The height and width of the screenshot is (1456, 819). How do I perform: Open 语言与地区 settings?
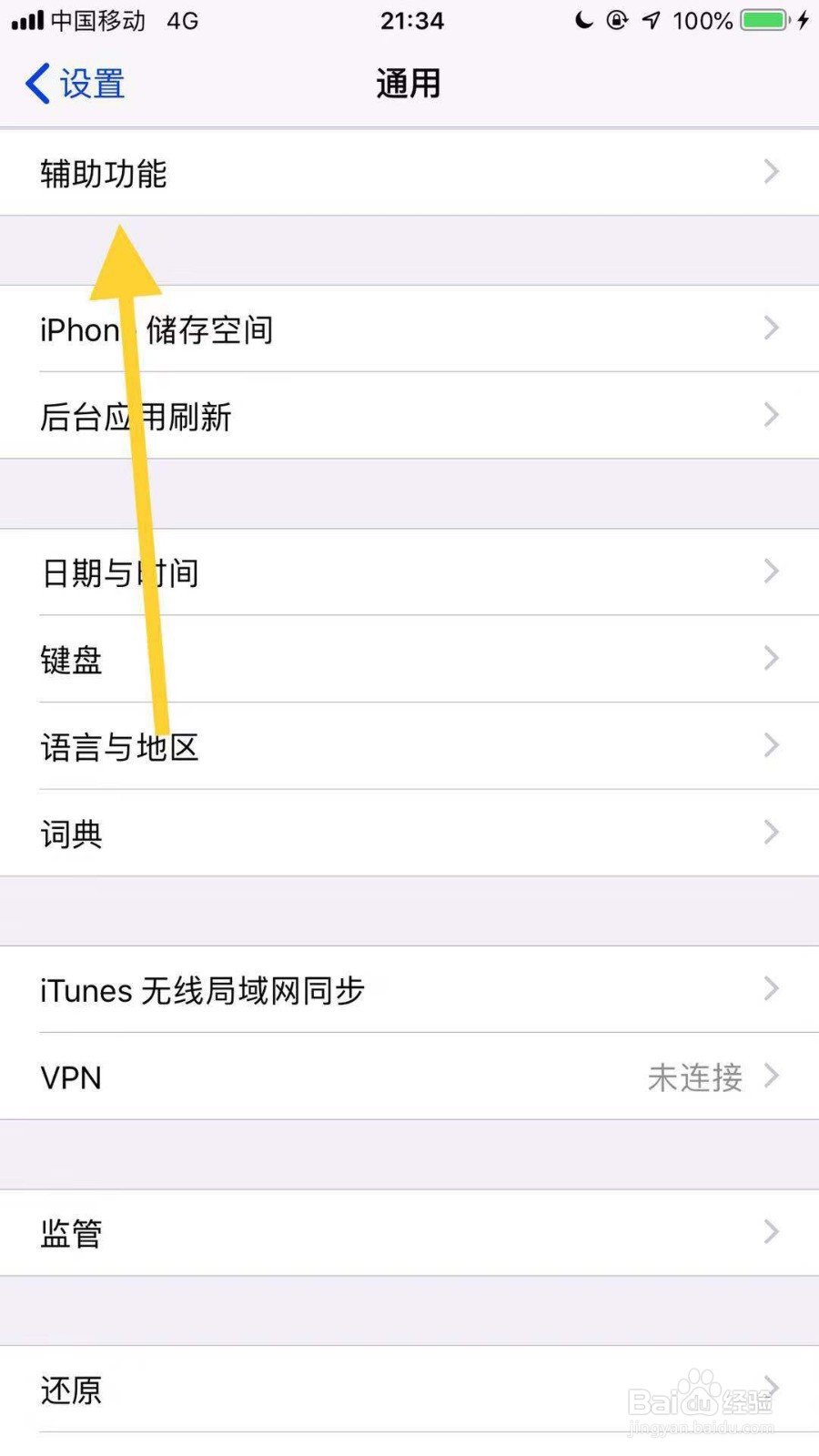[x=409, y=746]
